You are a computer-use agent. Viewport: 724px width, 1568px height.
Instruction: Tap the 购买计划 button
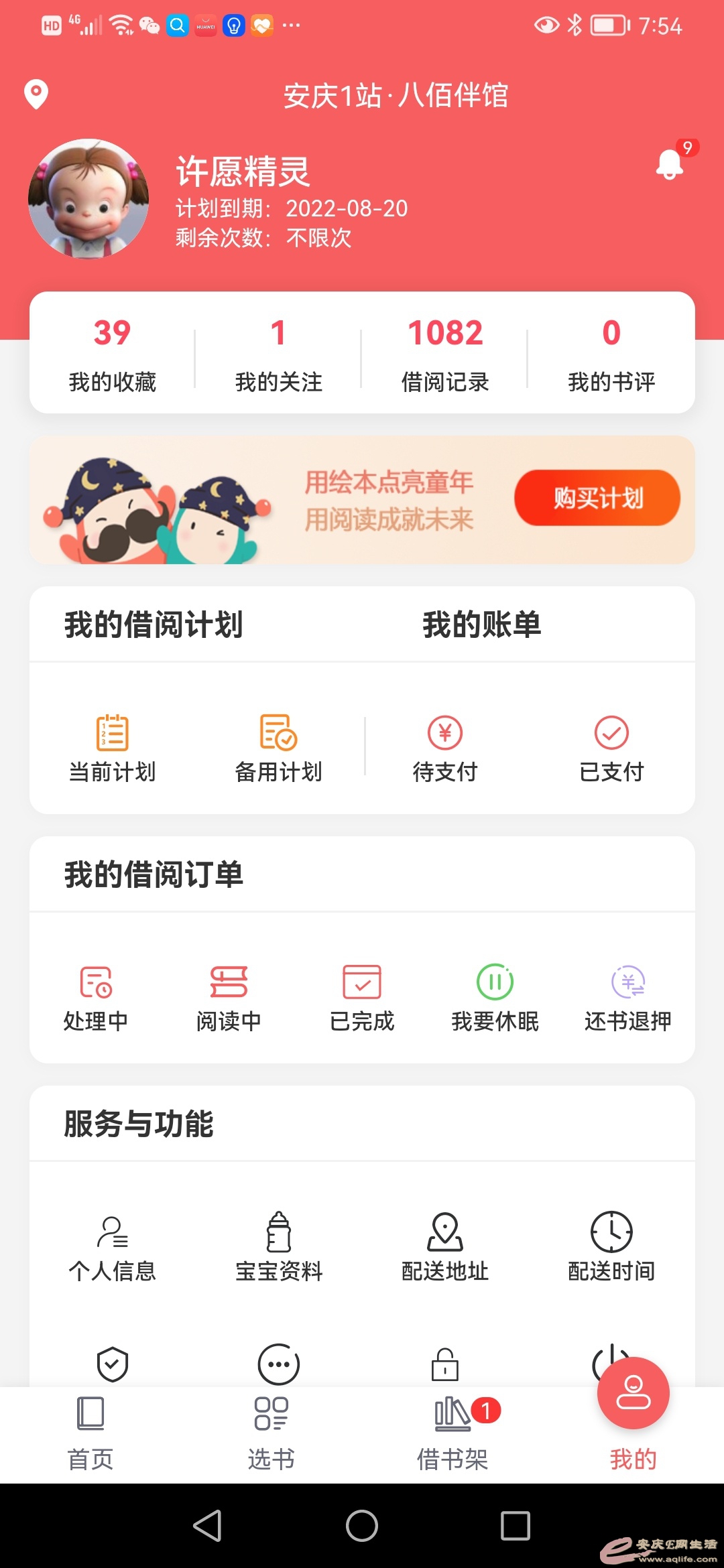click(x=597, y=498)
